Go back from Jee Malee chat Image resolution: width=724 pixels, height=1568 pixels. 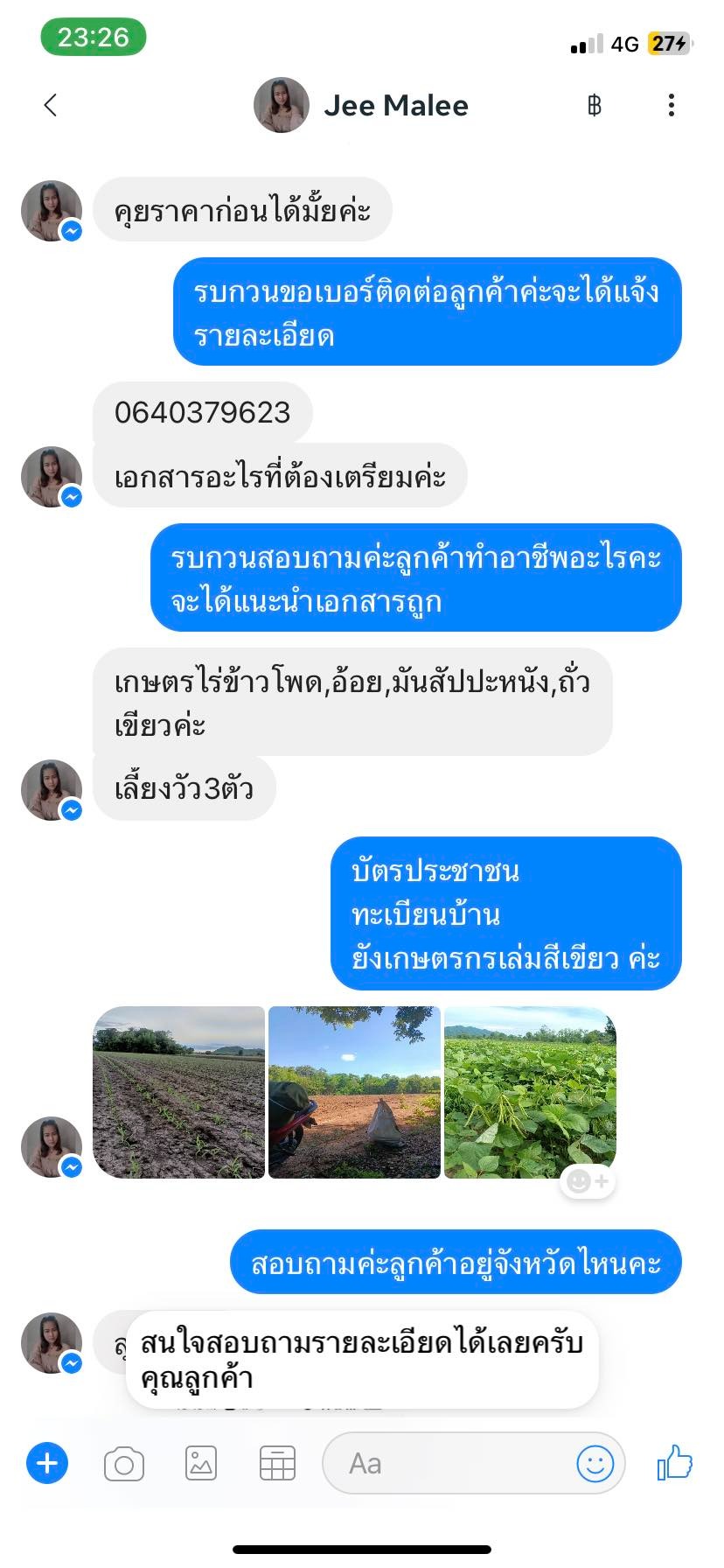(x=51, y=106)
